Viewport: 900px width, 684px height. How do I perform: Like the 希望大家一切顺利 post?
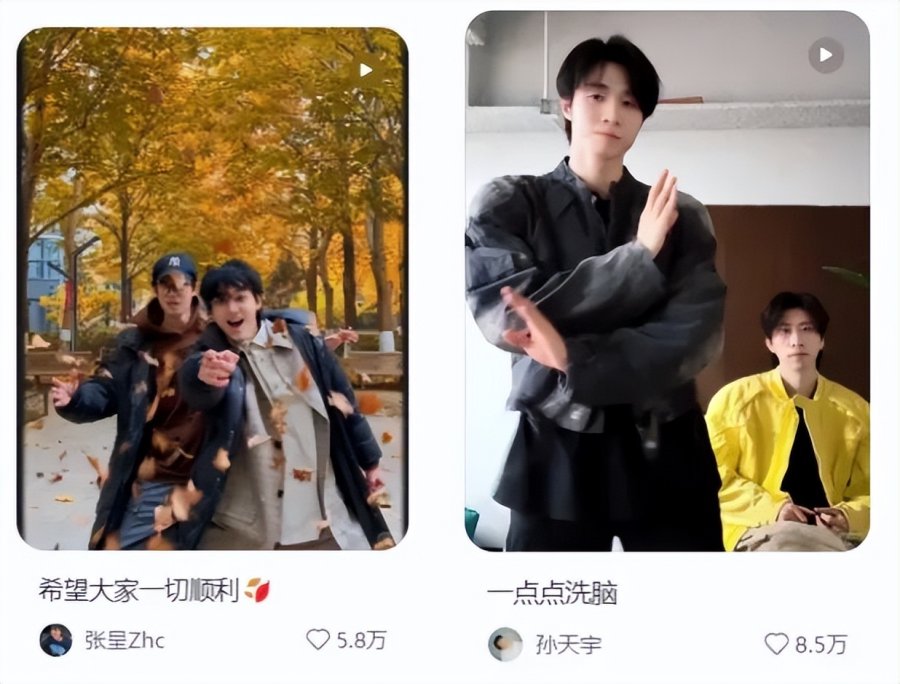318,640
